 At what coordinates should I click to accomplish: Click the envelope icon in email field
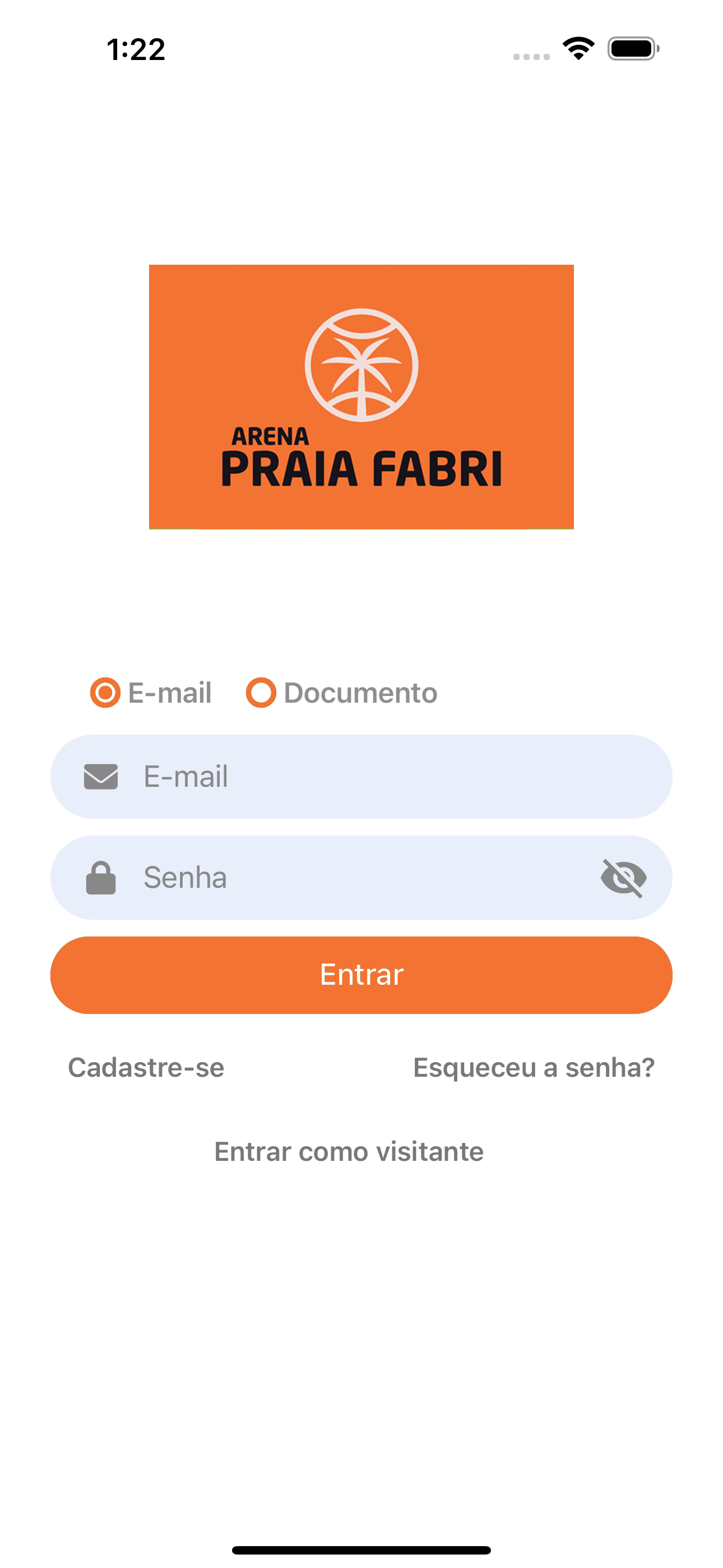101,777
